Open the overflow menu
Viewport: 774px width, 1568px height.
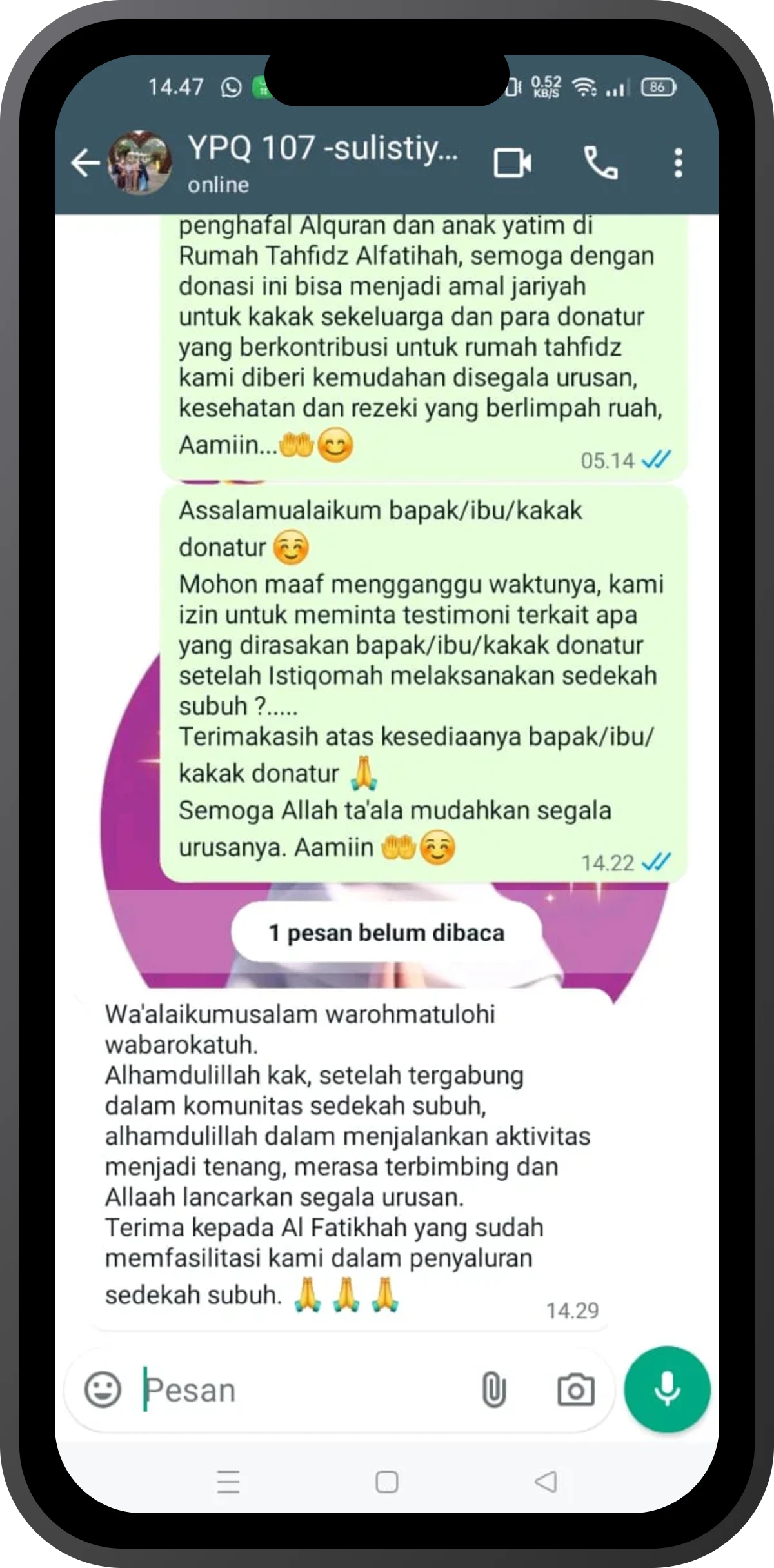point(678,163)
